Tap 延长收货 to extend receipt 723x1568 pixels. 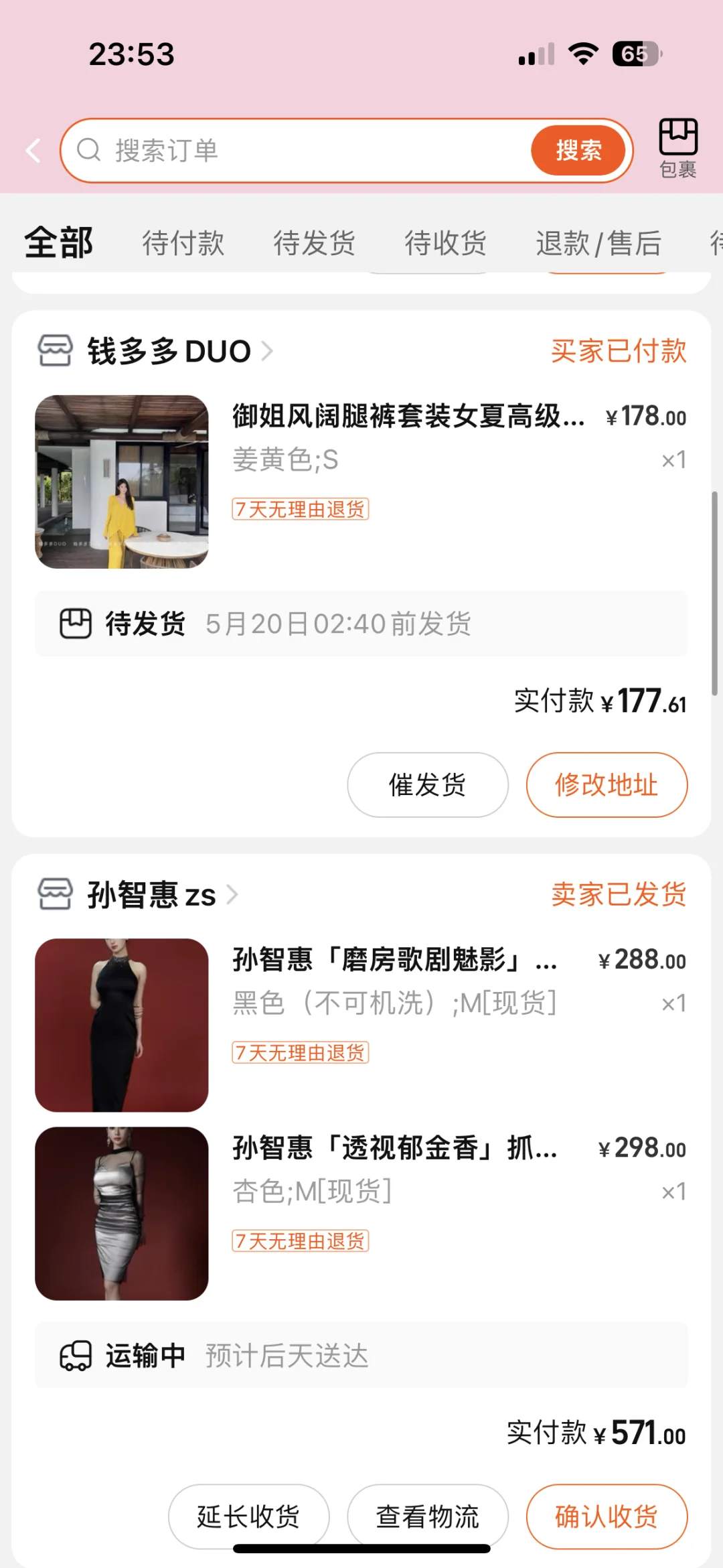249,1516
